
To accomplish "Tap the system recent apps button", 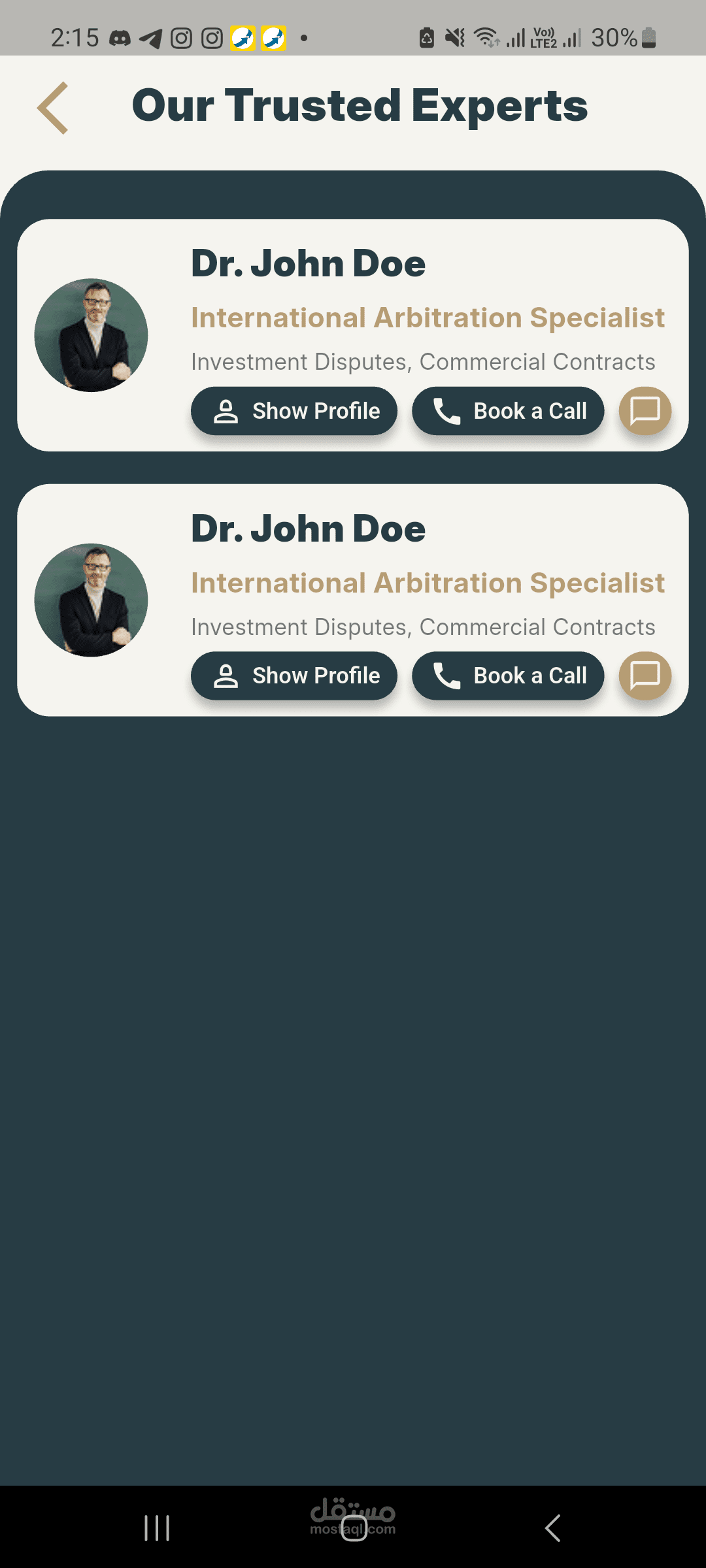I will pyautogui.click(x=157, y=1528).
